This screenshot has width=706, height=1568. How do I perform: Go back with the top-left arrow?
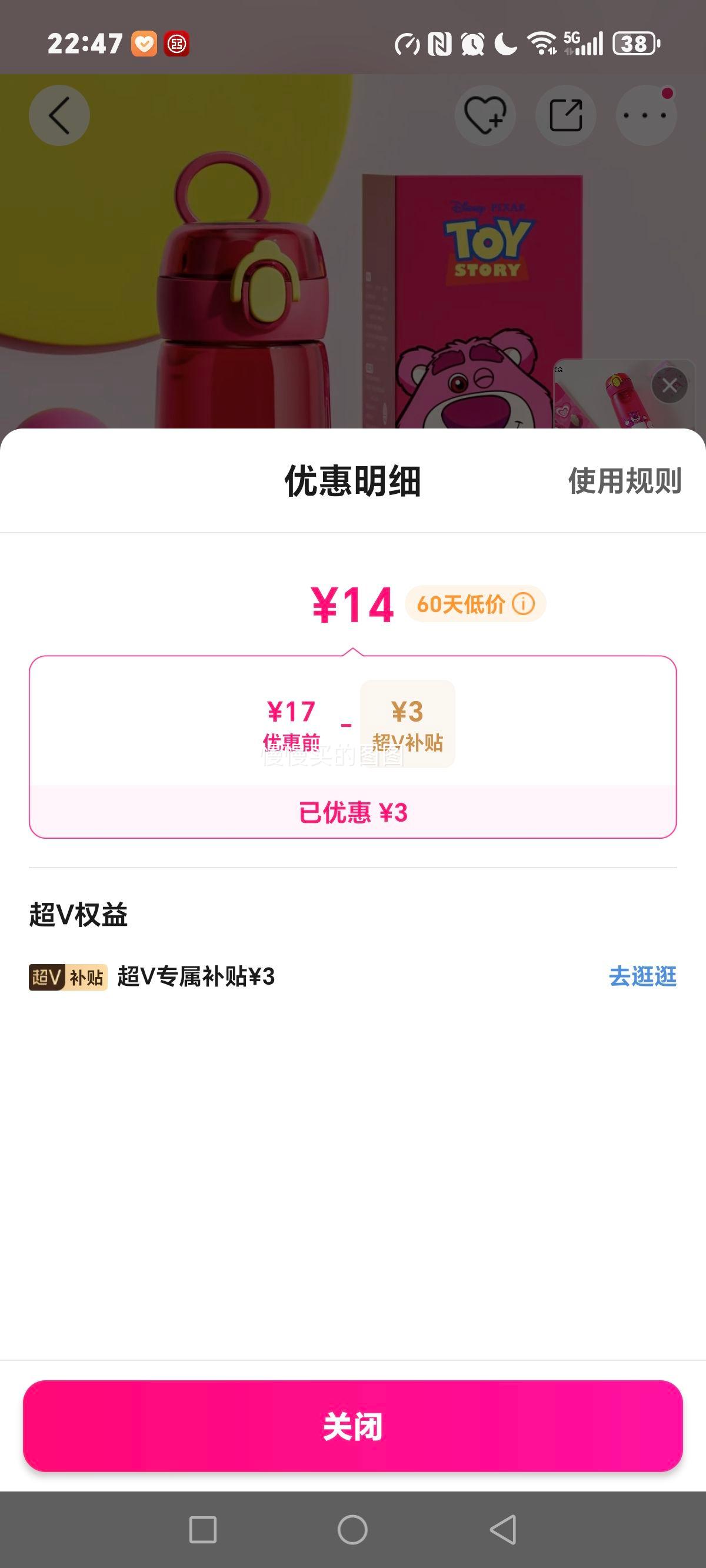(x=59, y=115)
